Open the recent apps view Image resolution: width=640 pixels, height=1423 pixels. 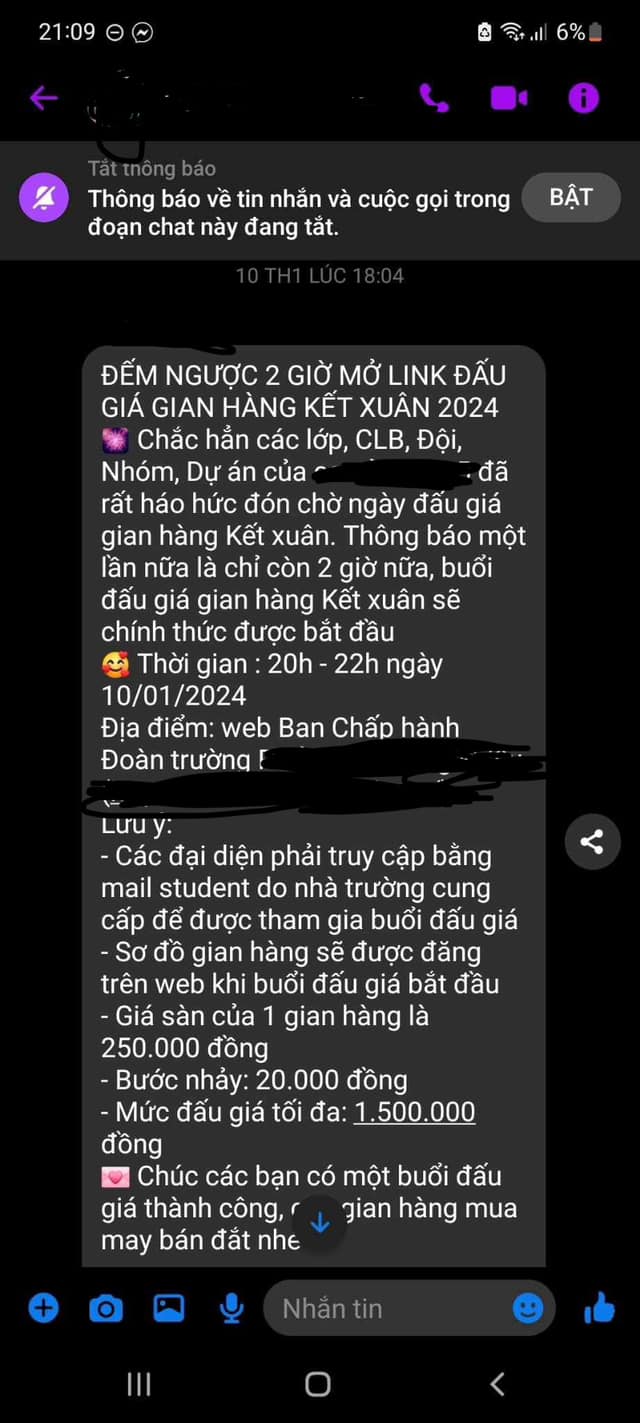click(x=139, y=1384)
